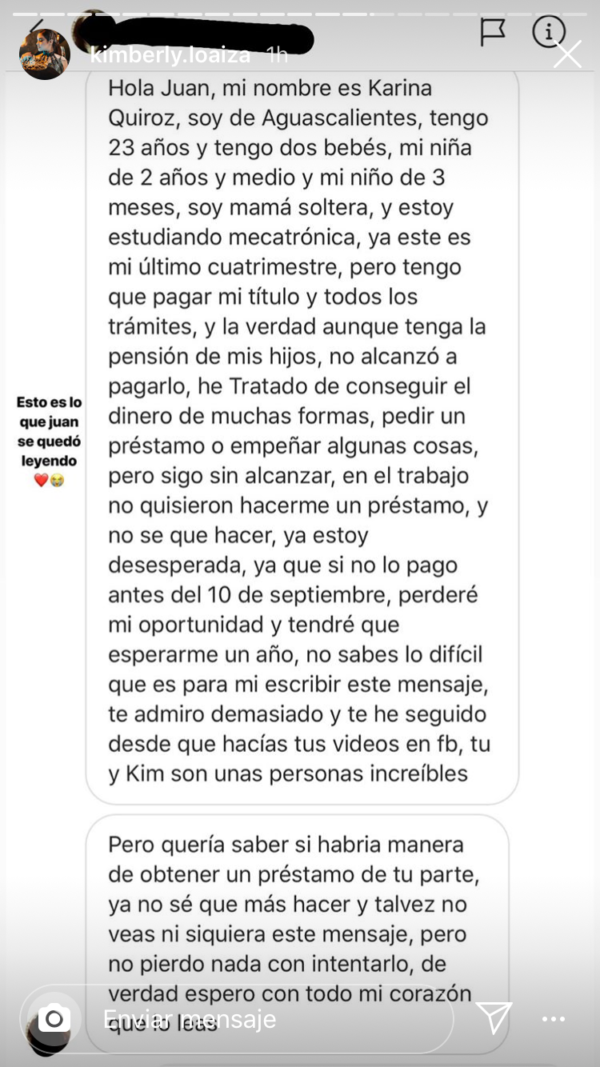This screenshot has height=1067, width=600.
Task: Open the camera to reply with a photo
Action: point(53,1019)
